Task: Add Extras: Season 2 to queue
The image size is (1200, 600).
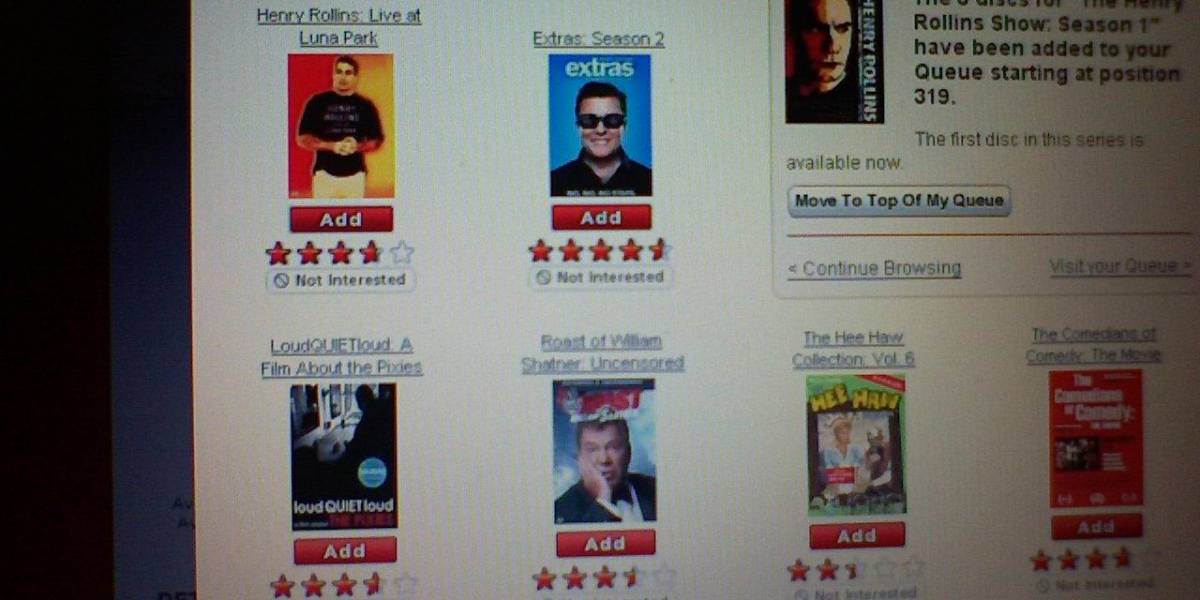Action: coord(601,217)
